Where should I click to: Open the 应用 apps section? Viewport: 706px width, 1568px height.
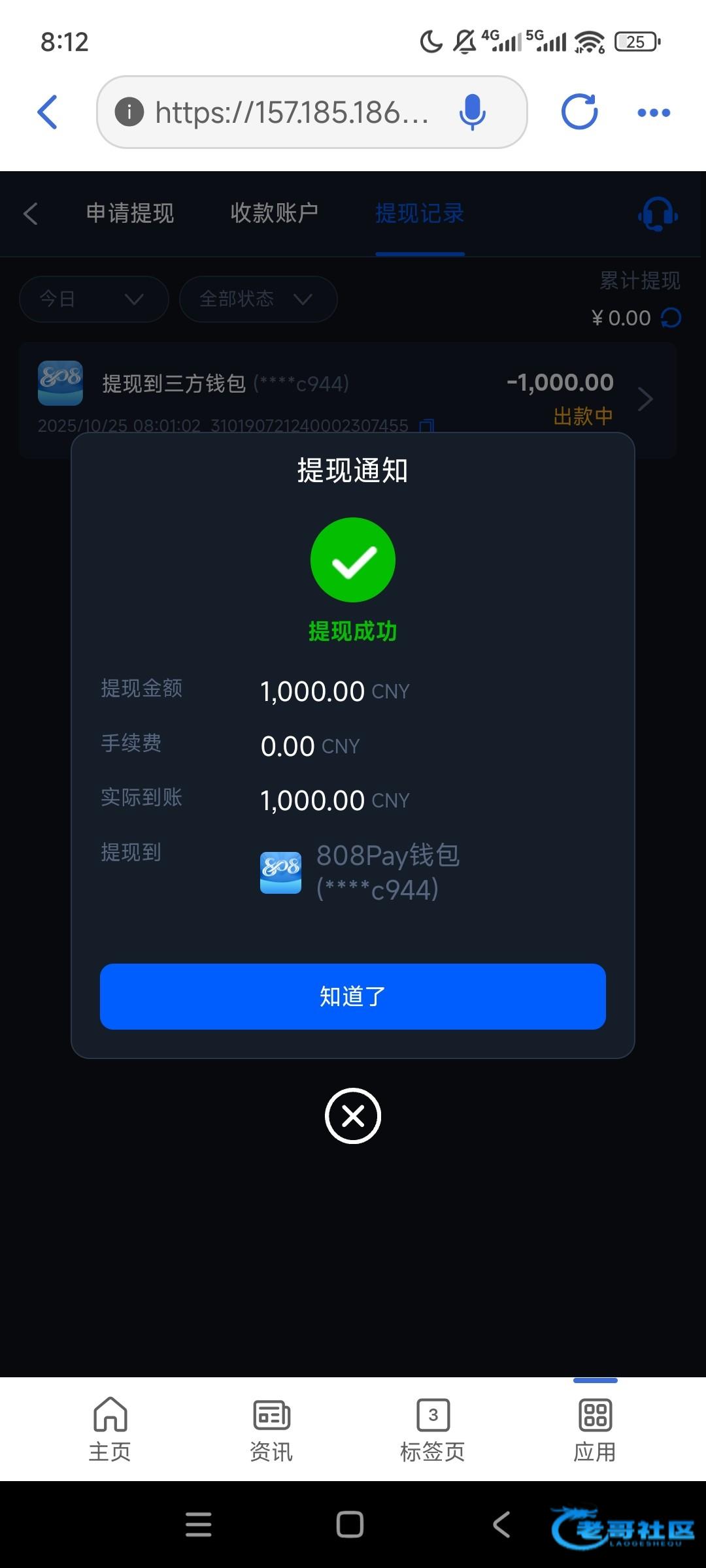(595, 1429)
